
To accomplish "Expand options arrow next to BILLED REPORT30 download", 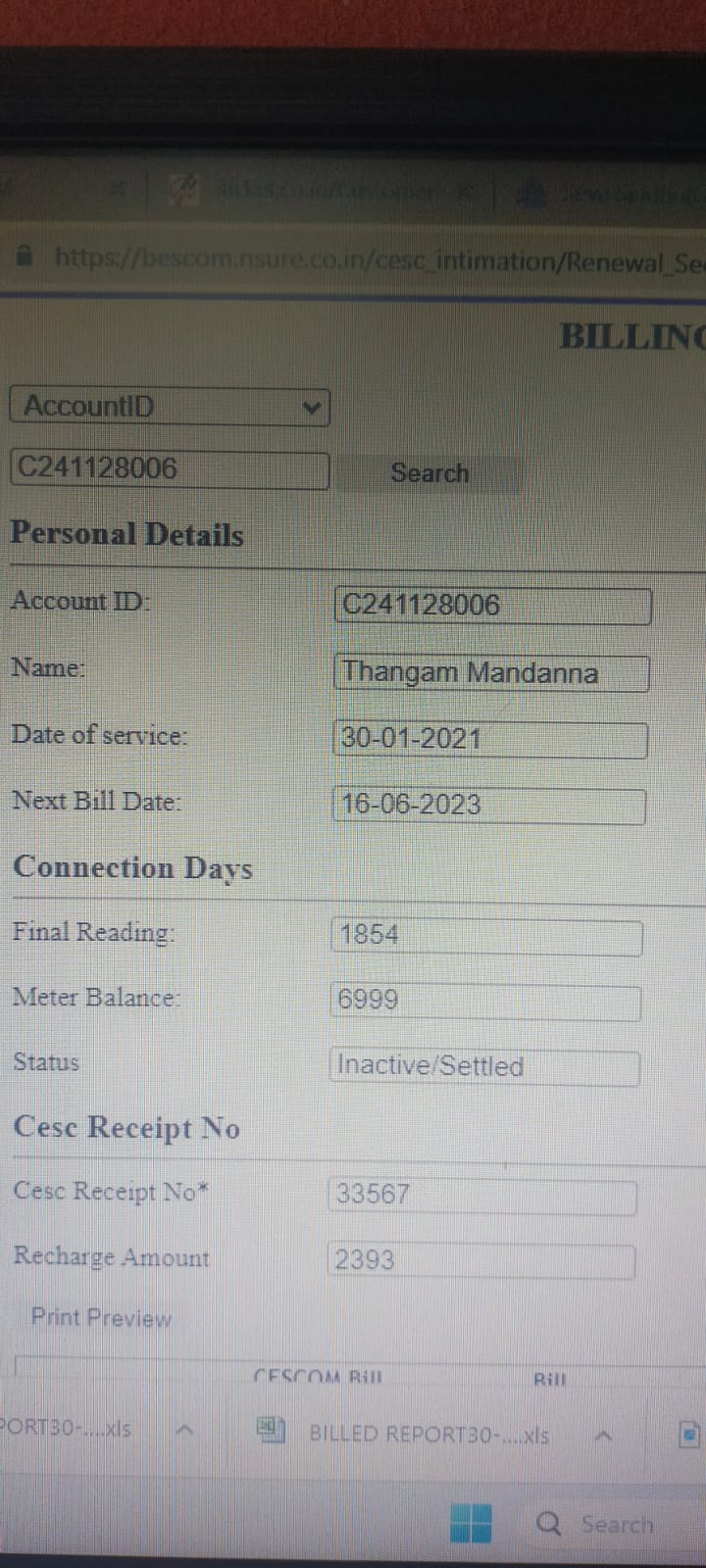I will (604, 1436).
